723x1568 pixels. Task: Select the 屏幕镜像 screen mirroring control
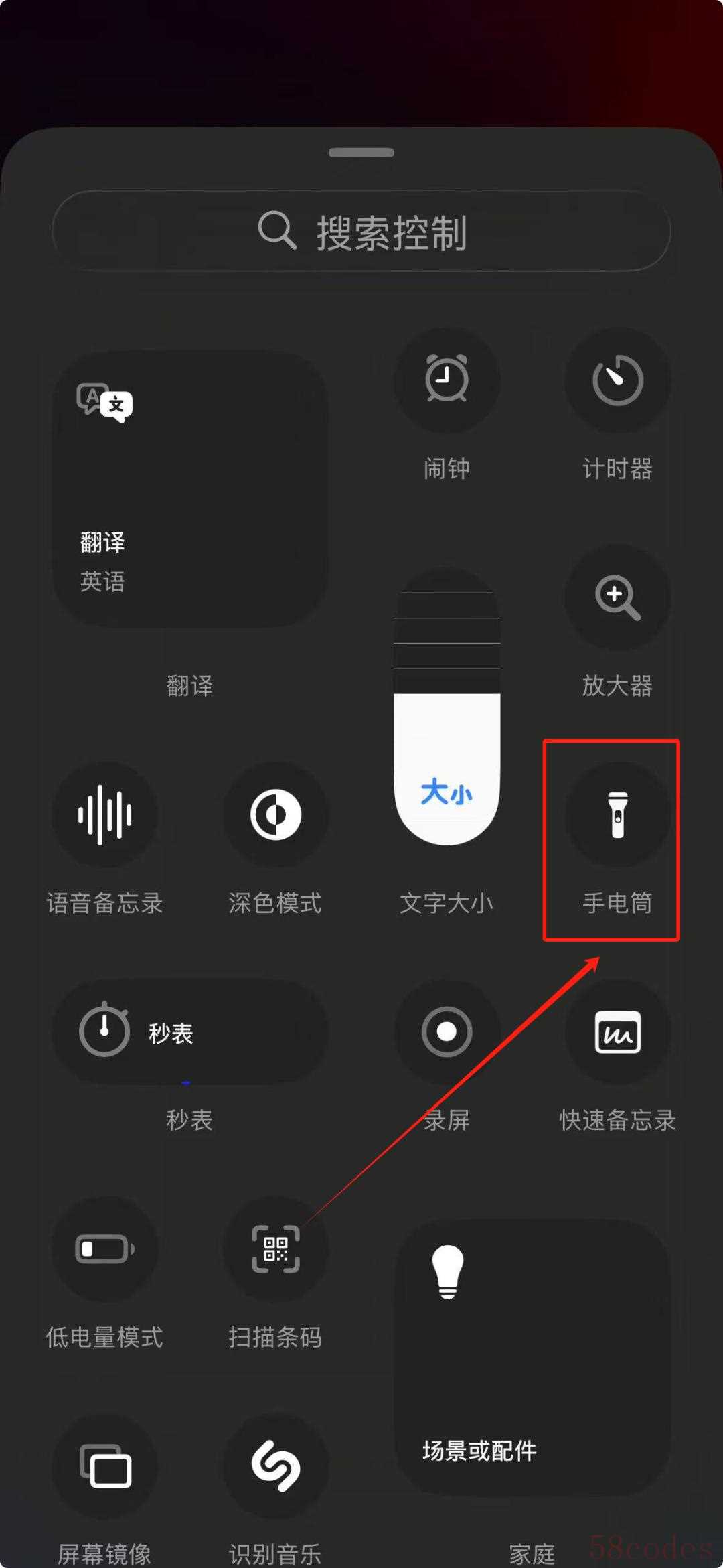[105, 1466]
